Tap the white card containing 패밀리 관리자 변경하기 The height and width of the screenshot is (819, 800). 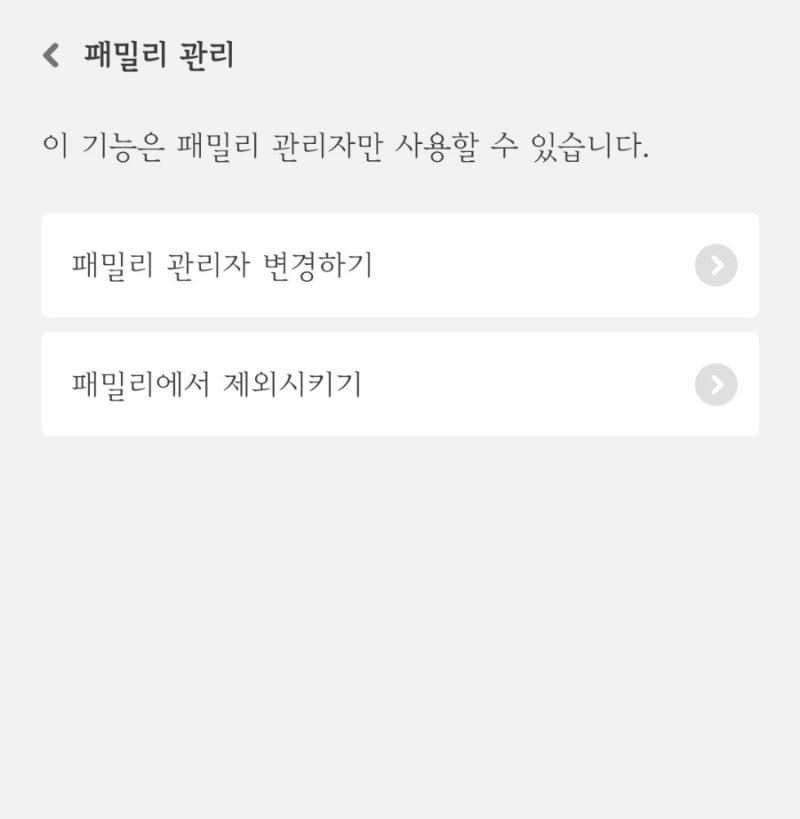[x=400, y=267]
